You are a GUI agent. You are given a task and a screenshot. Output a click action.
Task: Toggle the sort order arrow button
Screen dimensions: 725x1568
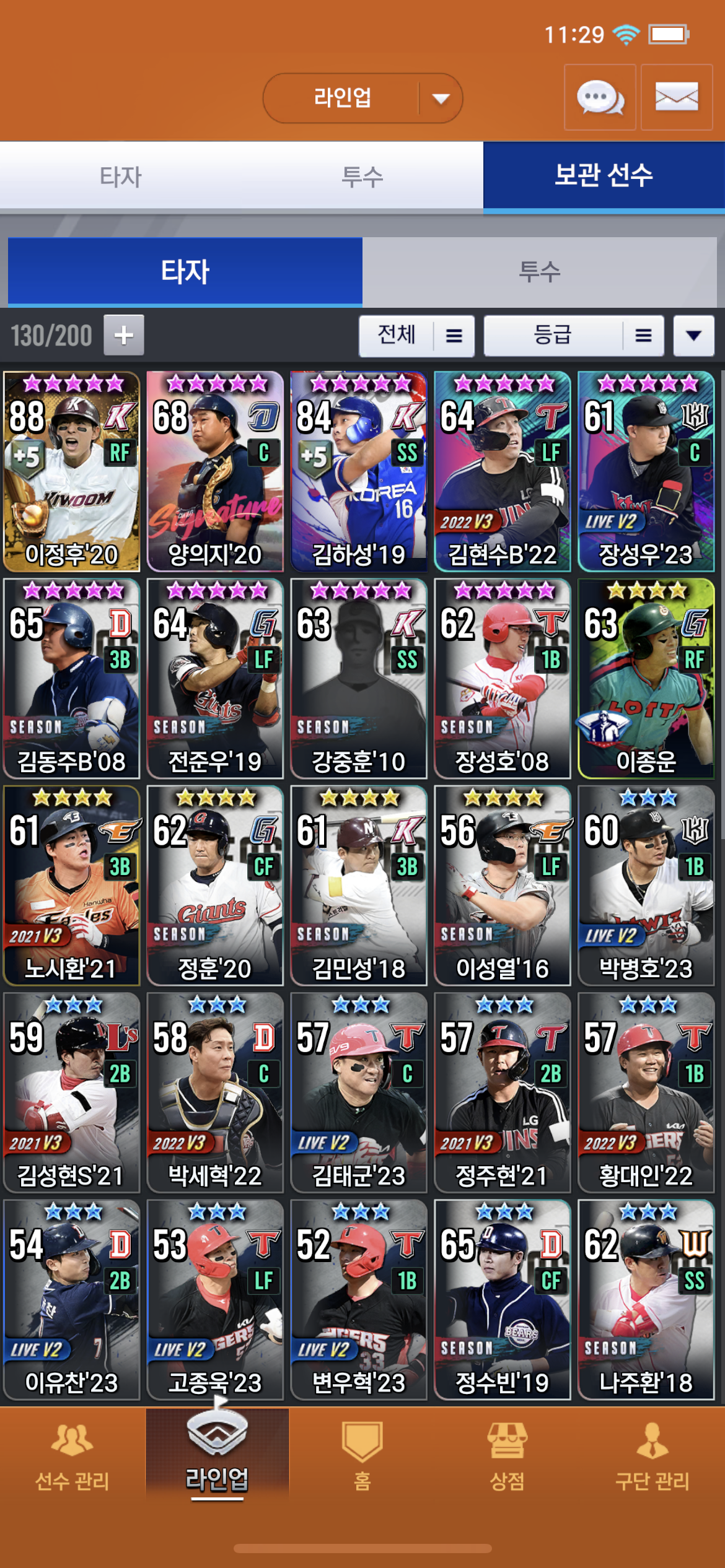tap(693, 336)
